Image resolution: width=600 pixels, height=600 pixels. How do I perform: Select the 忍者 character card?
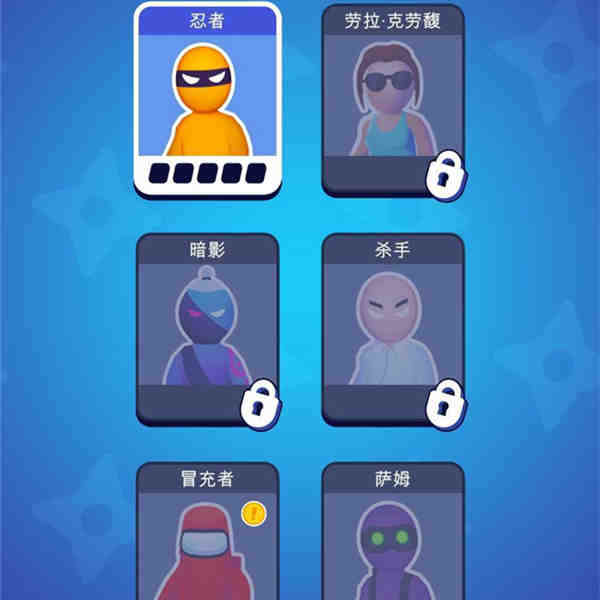coord(207,100)
